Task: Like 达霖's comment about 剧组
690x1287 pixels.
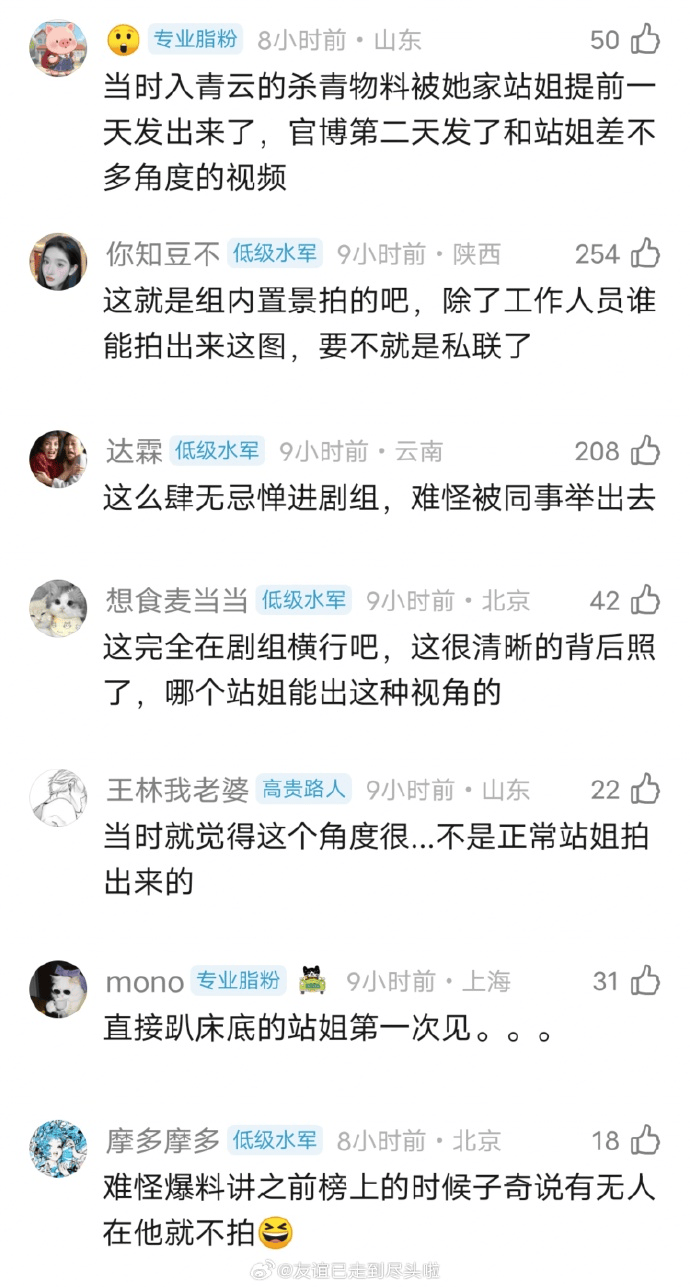Action: pos(645,451)
